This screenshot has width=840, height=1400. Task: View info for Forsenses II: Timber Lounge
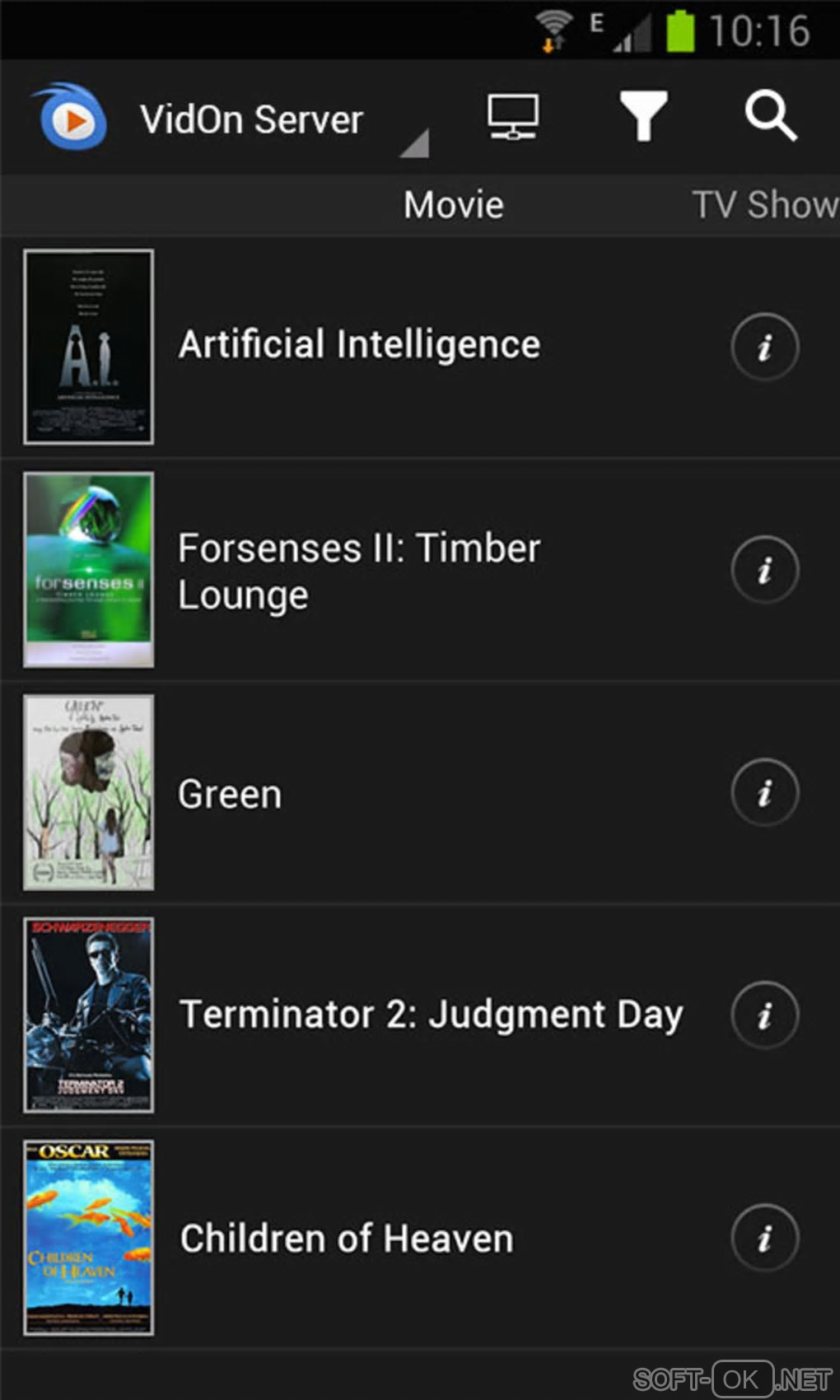764,570
